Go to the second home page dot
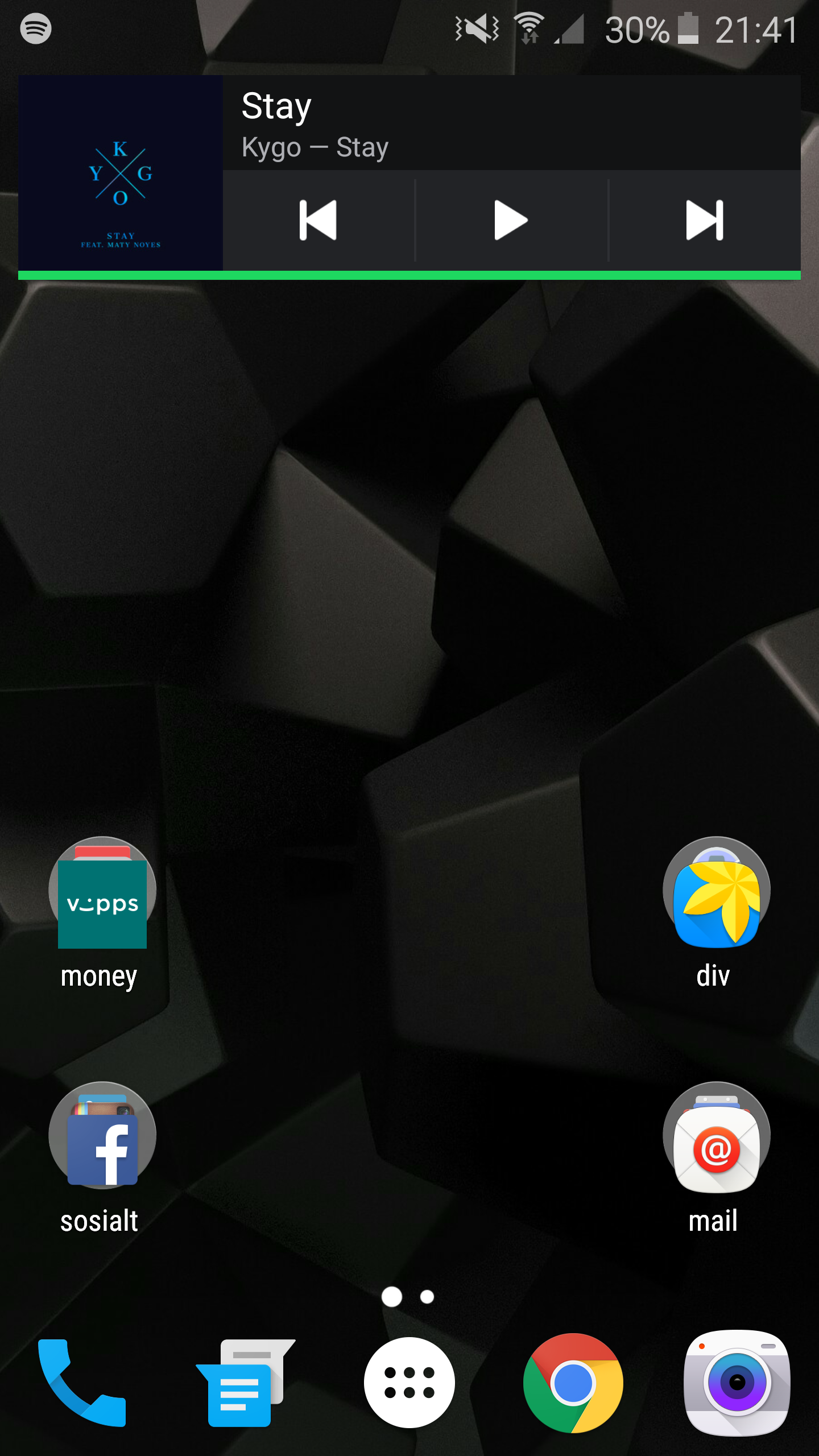The image size is (819, 1456). pos(427,1297)
